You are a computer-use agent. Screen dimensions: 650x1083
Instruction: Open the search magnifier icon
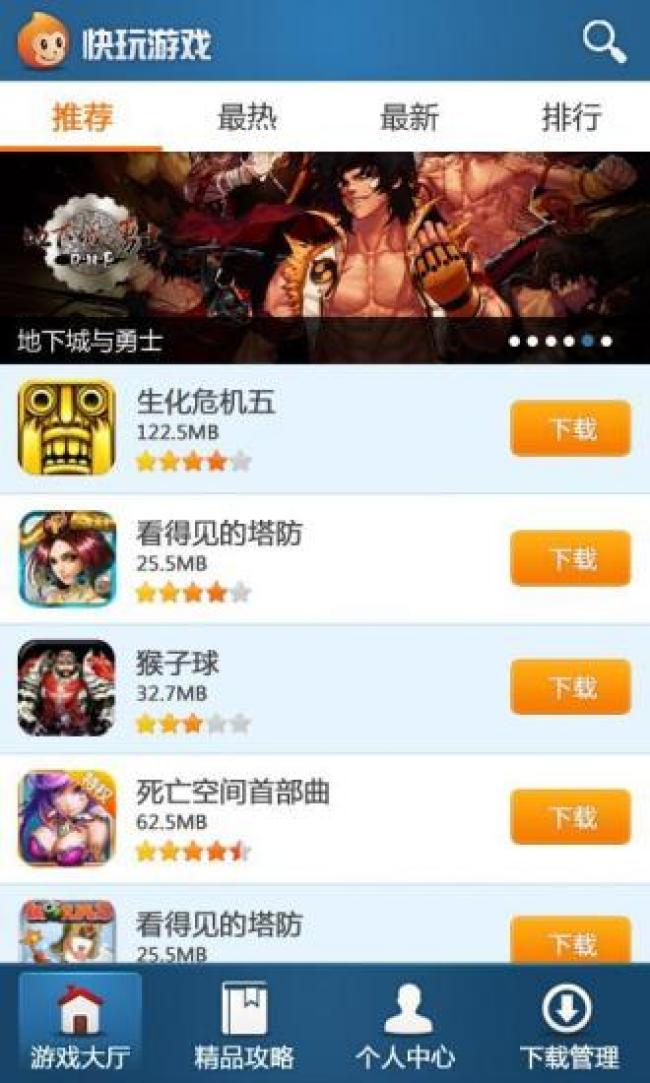[x=604, y=42]
